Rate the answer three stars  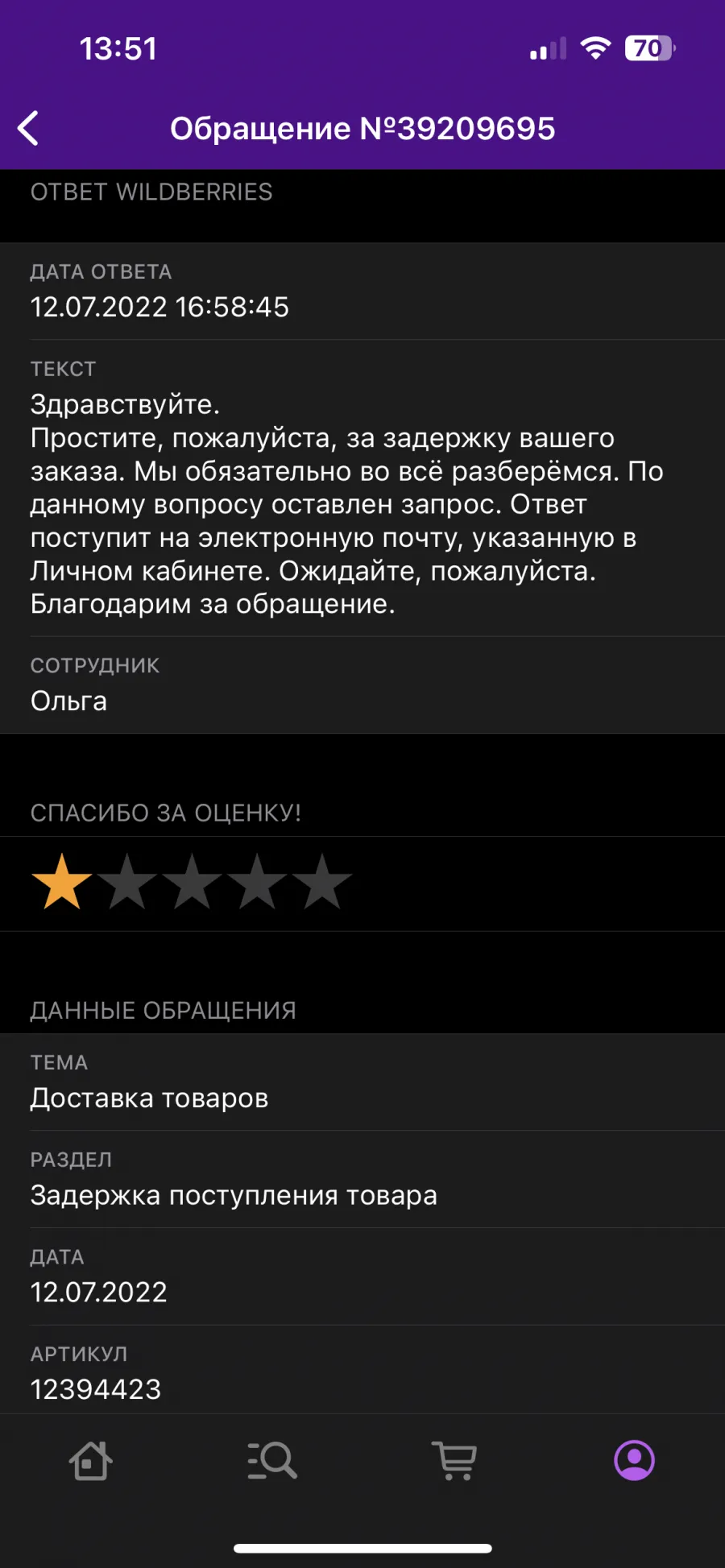193,882
